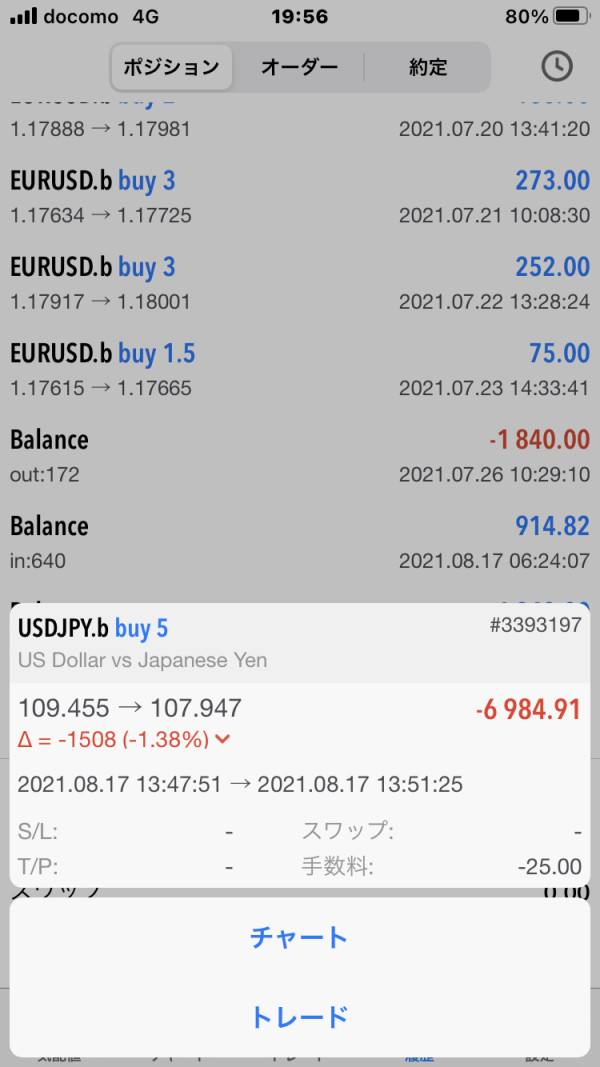This screenshot has width=600, height=1067.
Task: Open EURUSD.b buy 3 trade with 252.00 profit
Action: coord(299,283)
